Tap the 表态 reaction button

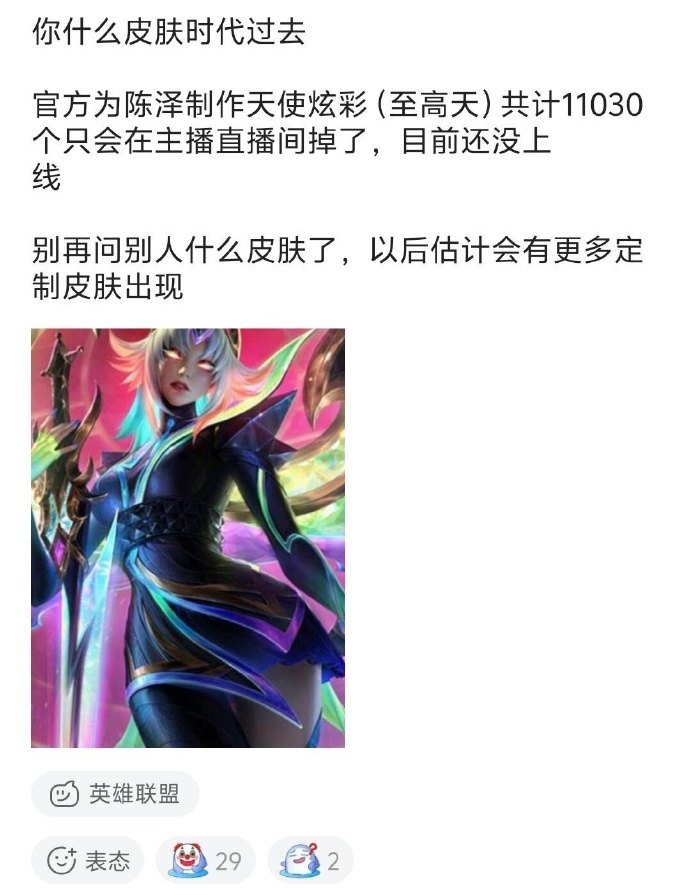point(88,860)
